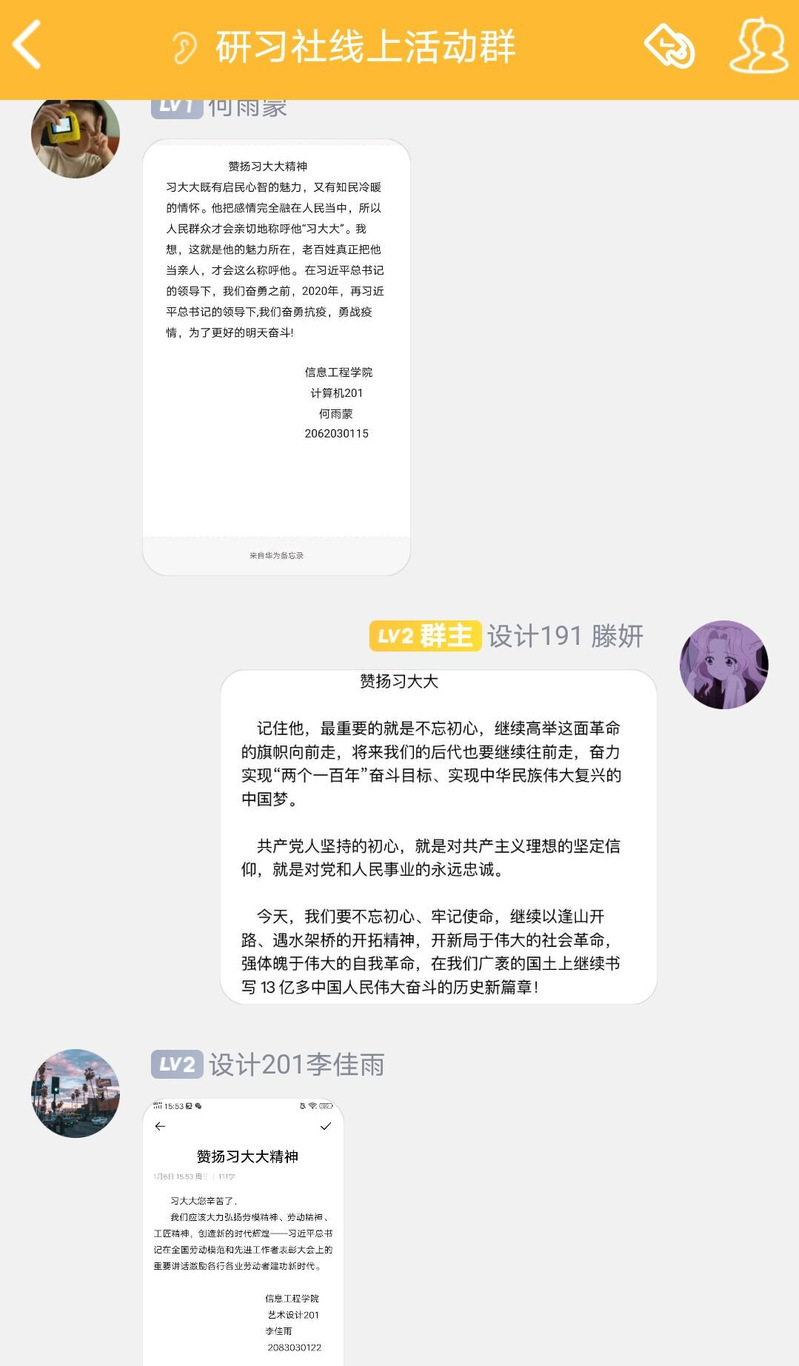Image resolution: width=799 pixels, height=1366 pixels.
Task: Open 李佳雨's shared screenshot image
Action: tap(243, 1230)
